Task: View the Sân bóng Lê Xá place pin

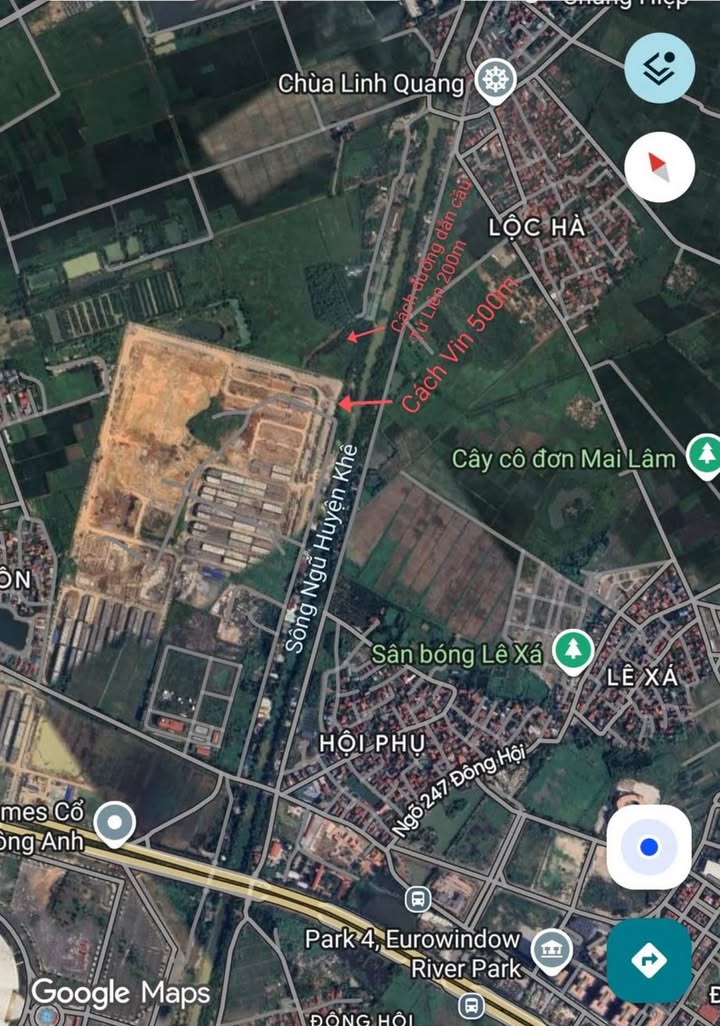Action: [573, 651]
